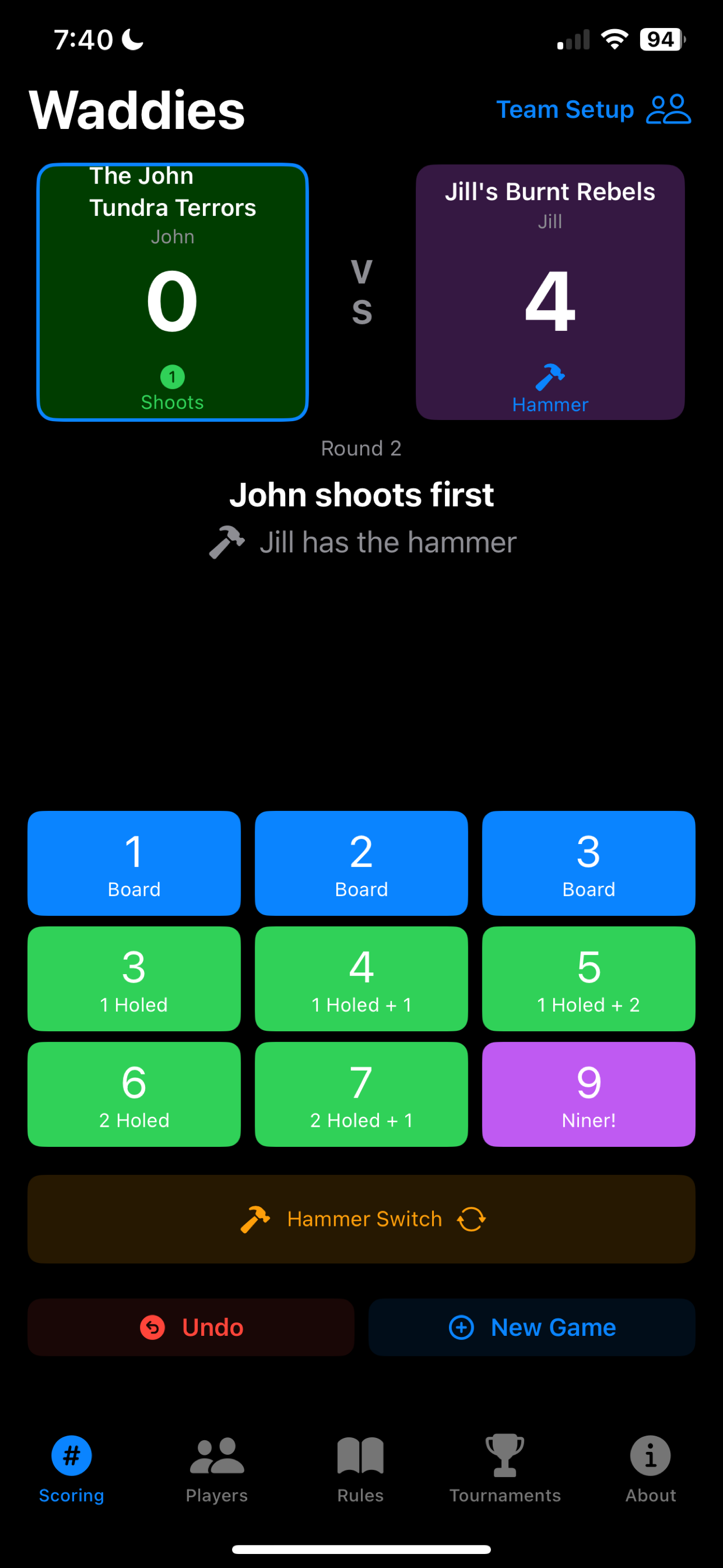Open Rules with the book icon
This screenshot has height=1568, width=723.
[360, 1455]
